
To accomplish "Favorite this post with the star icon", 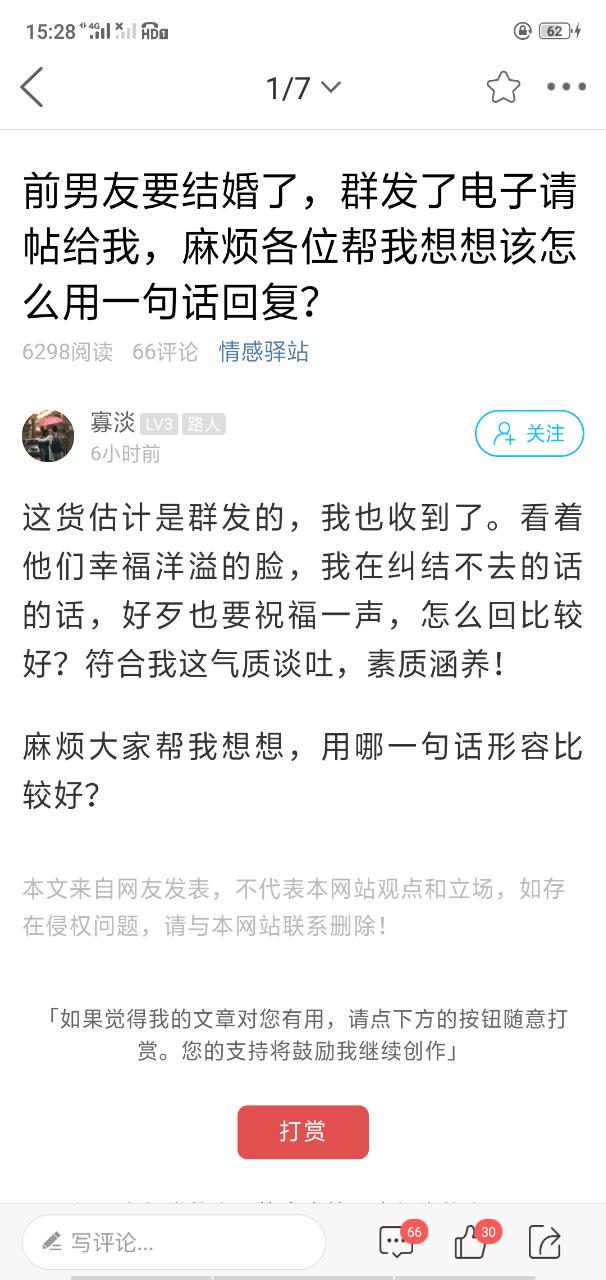I will pyautogui.click(x=503, y=87).
